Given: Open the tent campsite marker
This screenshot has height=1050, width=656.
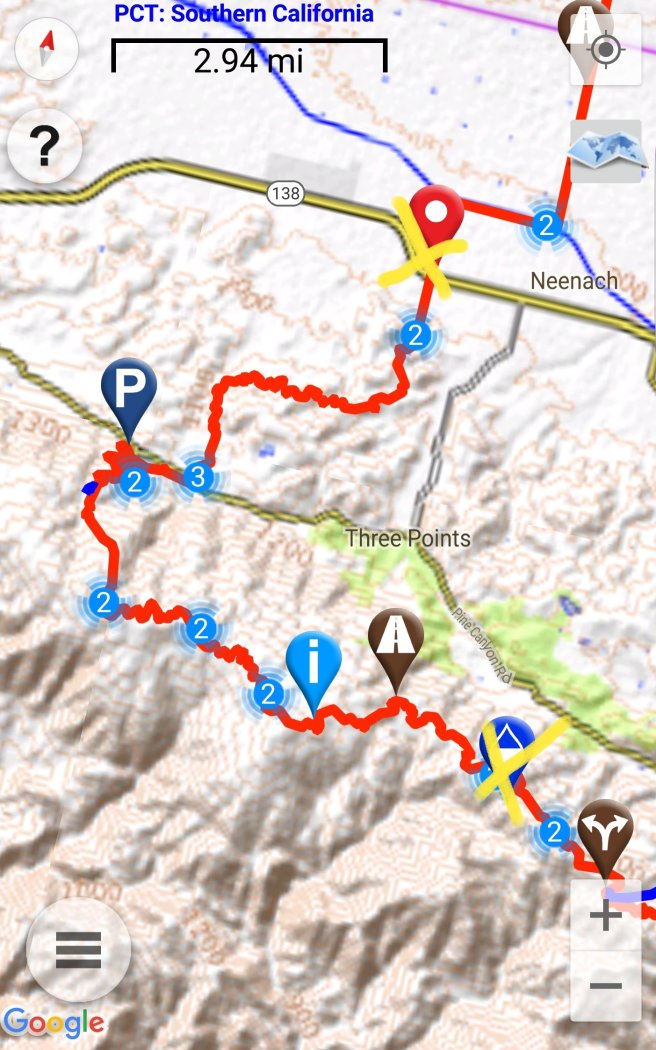Looking at the screenshot, I should click(507, 745).
